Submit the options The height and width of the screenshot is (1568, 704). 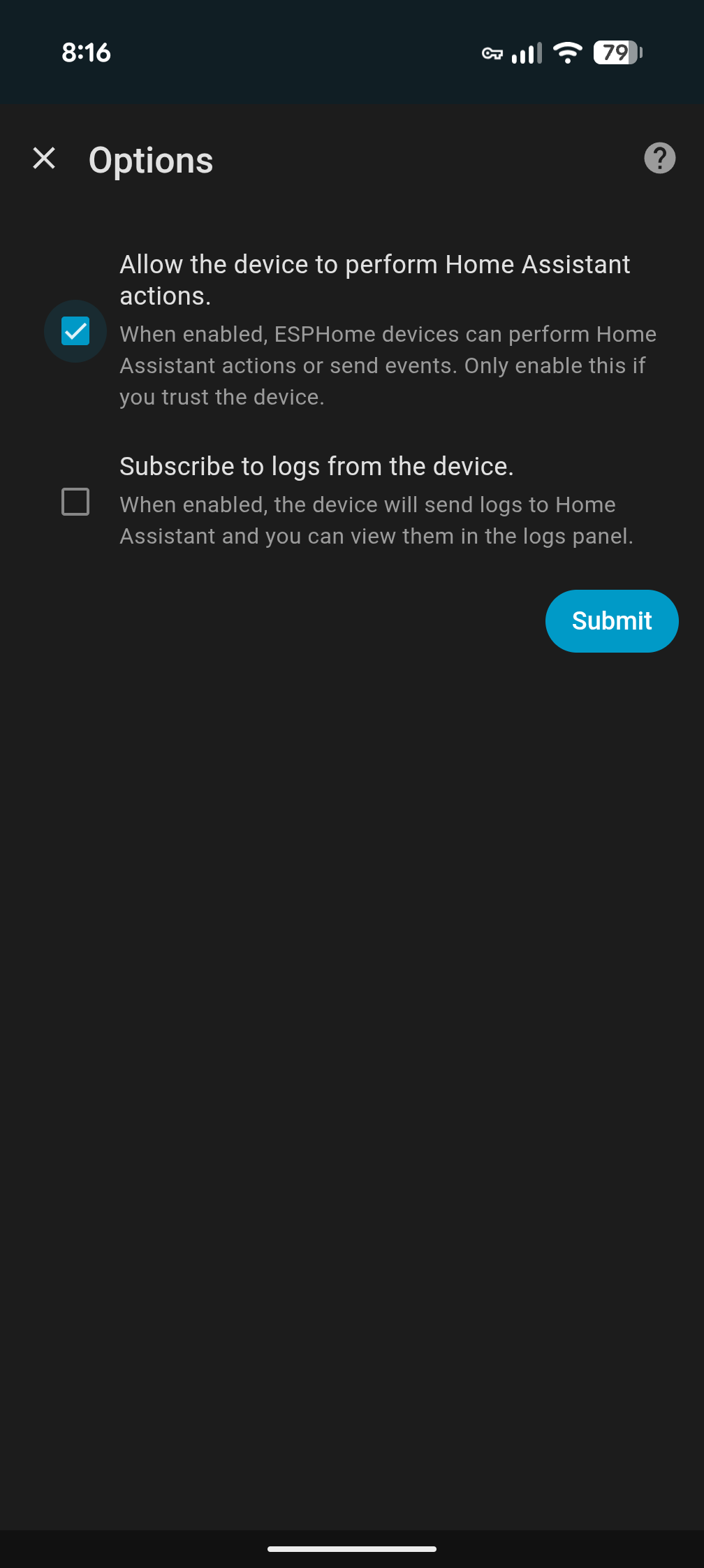pos(611,621)
